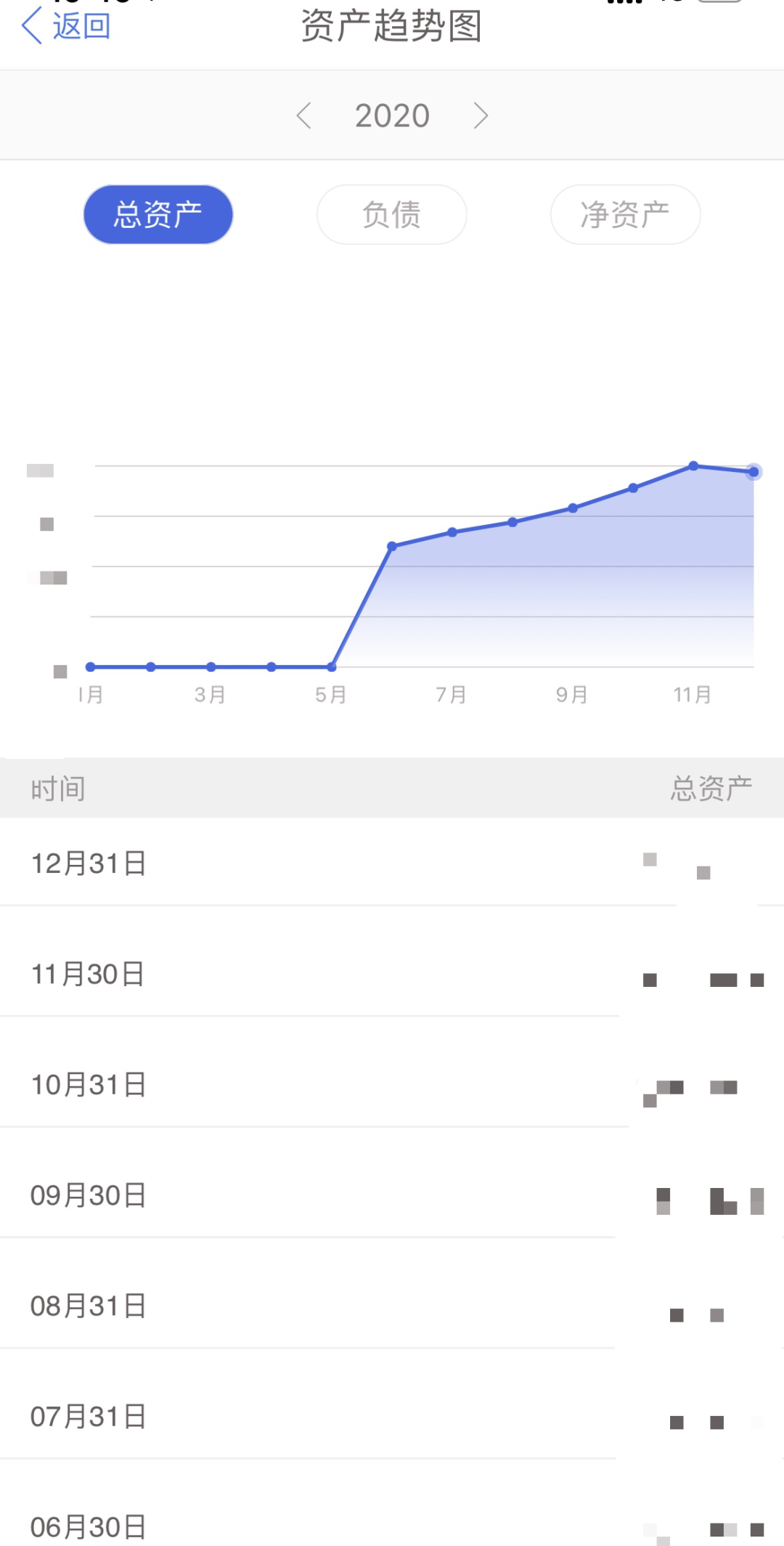Tap the 总资产 column header
The height and width of the screenshot is (1546, 784).
coord(711,787)
